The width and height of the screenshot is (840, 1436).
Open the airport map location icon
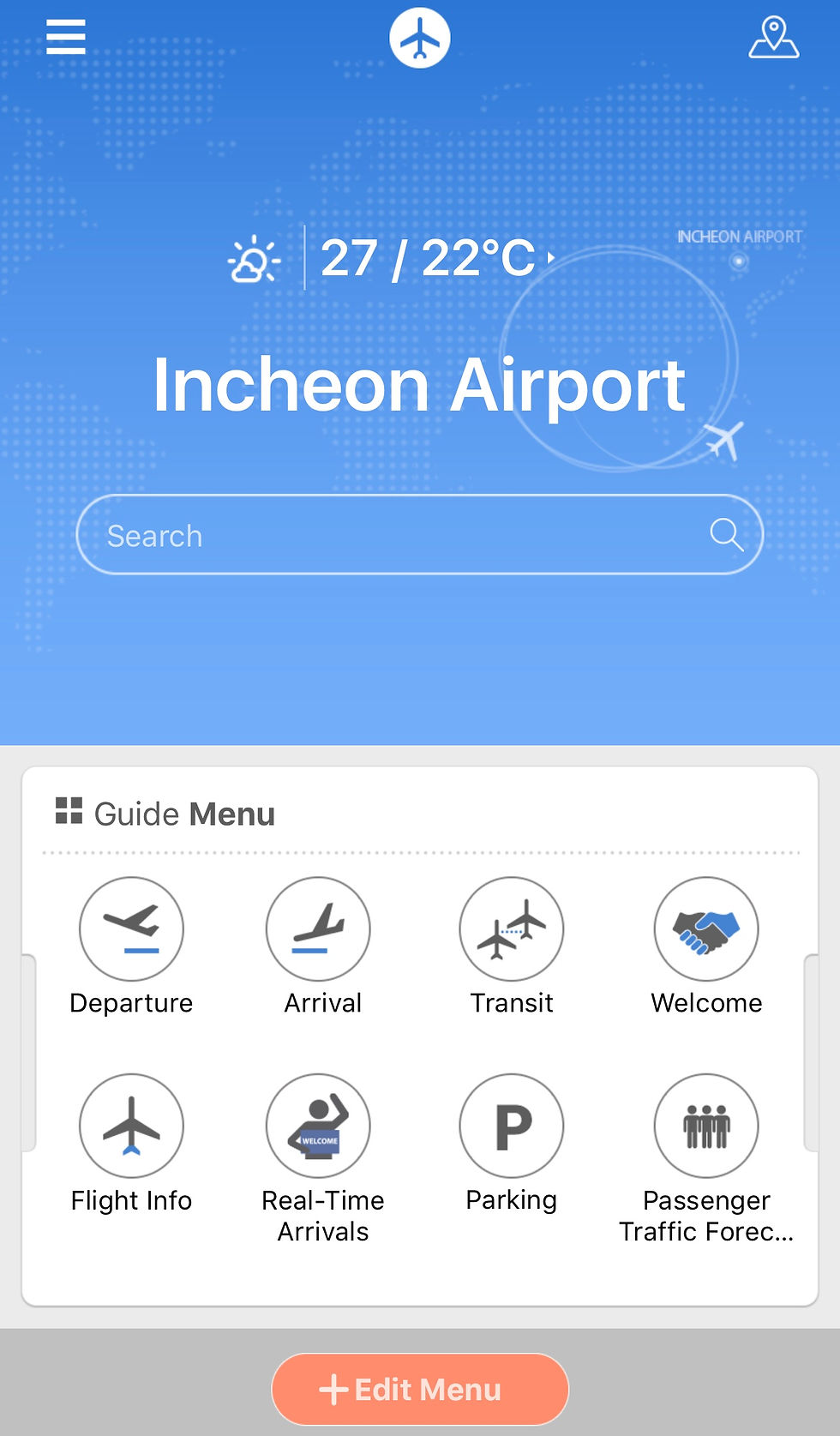coord(773,38)
